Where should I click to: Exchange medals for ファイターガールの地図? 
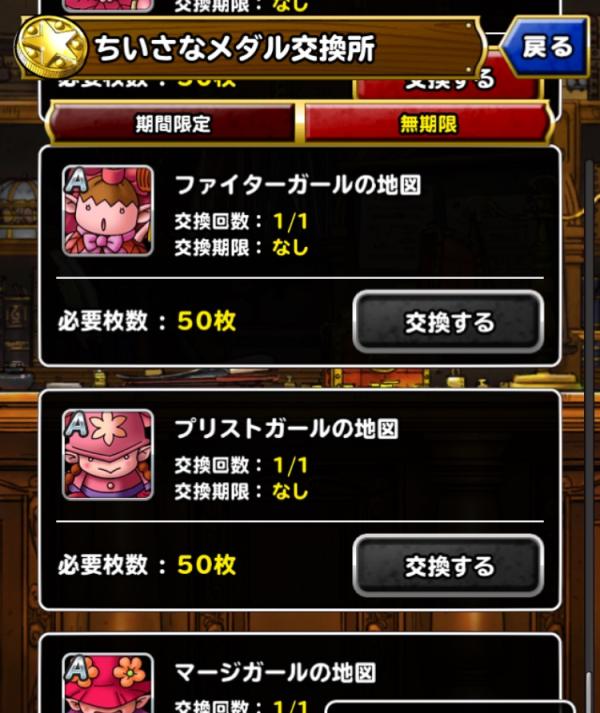coord(448,323)
